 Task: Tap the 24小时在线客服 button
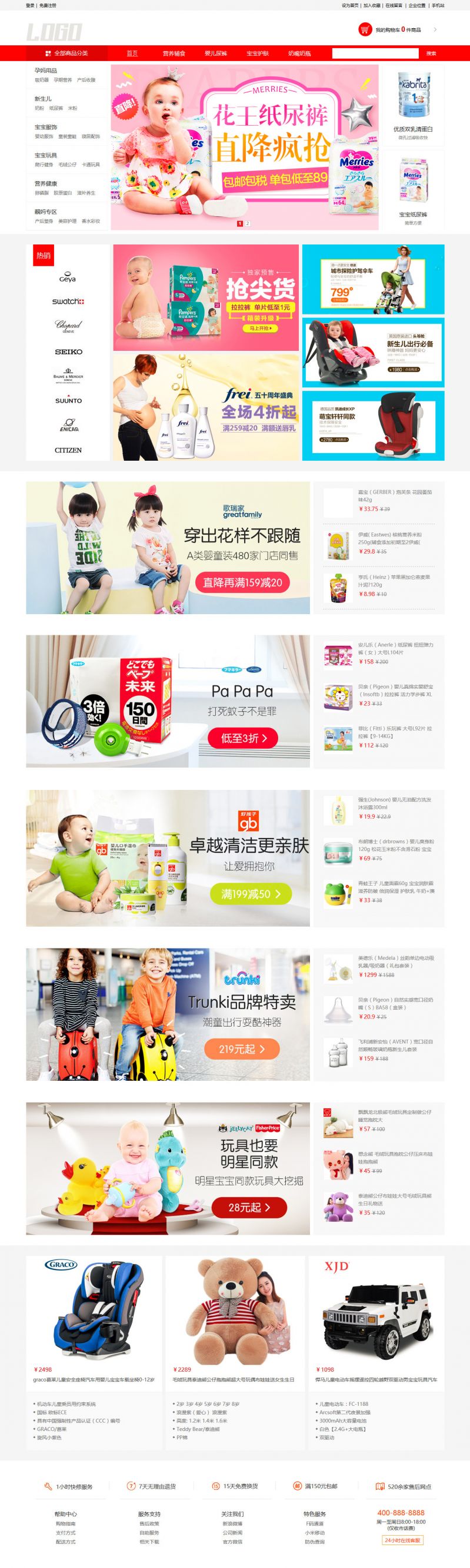click(x=402, y=1540)
